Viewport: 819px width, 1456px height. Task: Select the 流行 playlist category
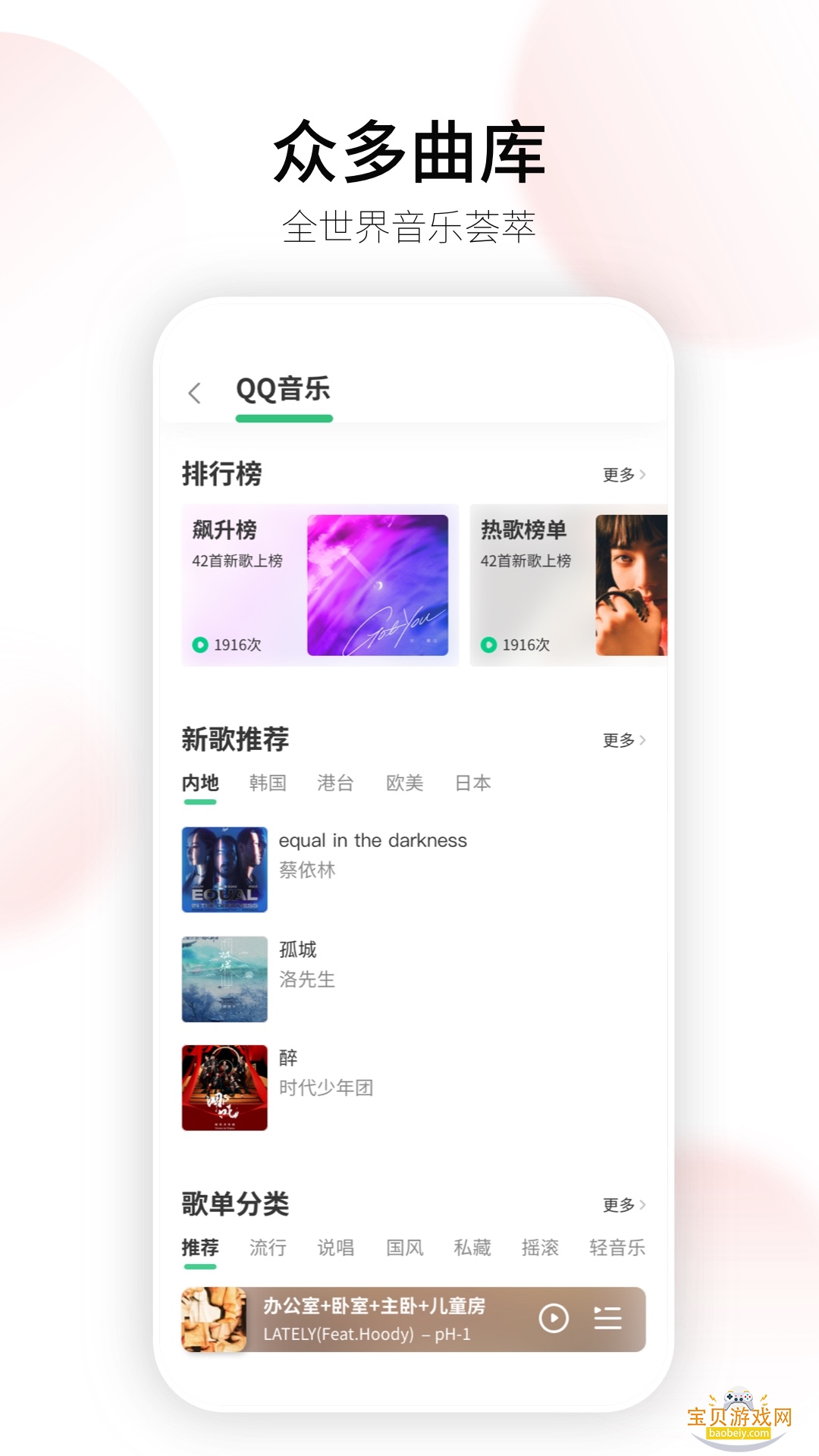click(267, 1247)
